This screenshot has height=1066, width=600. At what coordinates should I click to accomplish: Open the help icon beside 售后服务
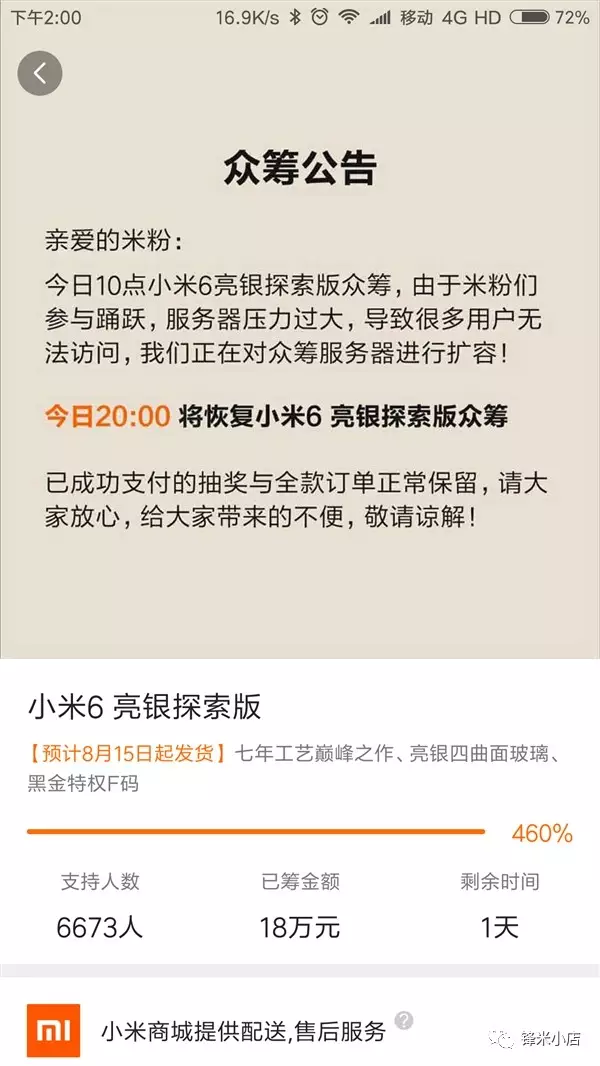403,1021
